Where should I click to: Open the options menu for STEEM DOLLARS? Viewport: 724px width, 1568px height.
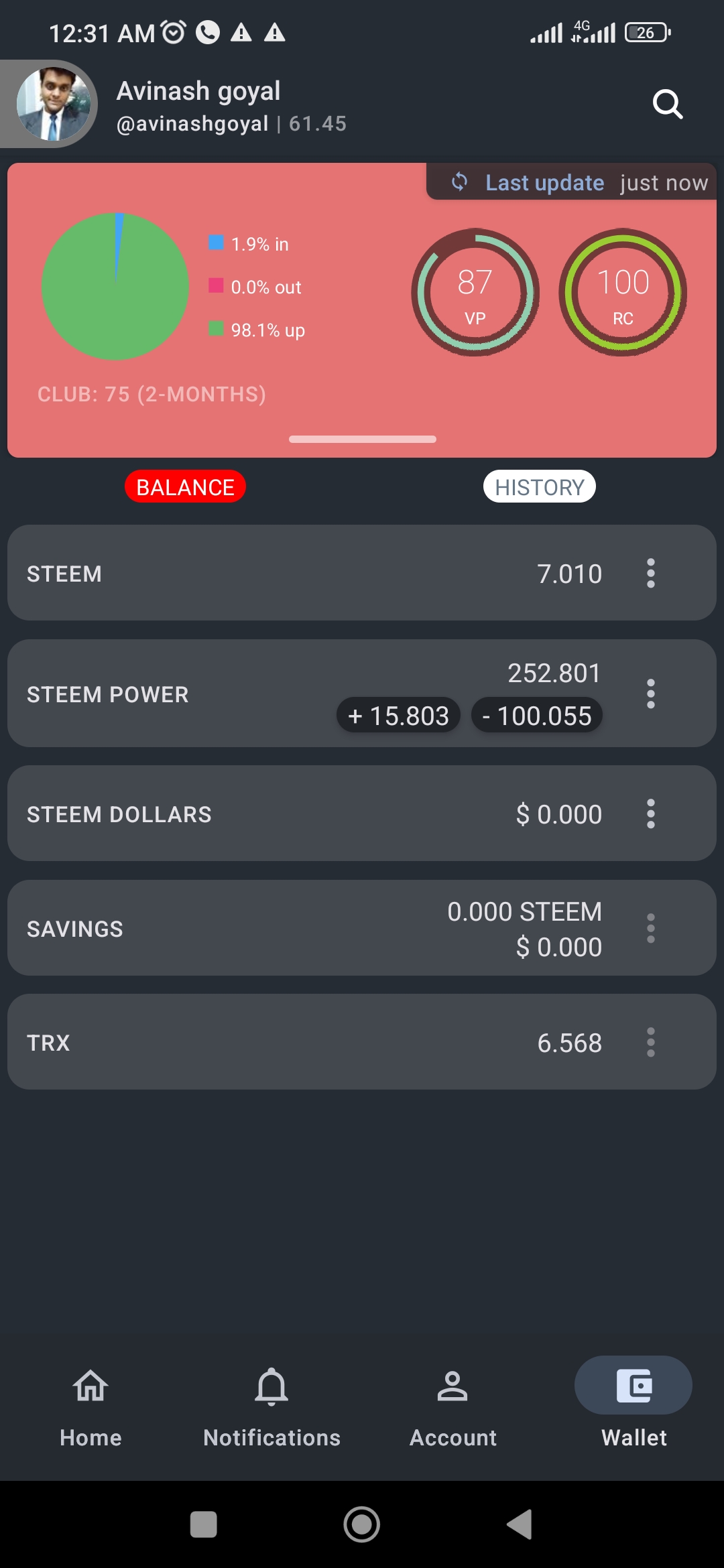point(650,813)
